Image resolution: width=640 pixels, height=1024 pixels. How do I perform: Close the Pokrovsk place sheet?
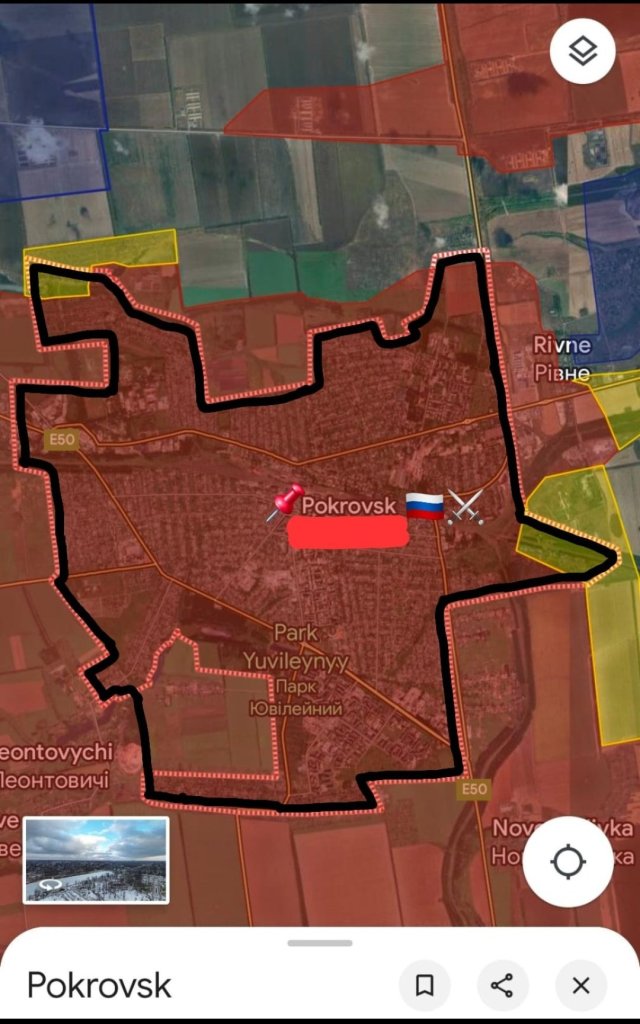(581, 986)
